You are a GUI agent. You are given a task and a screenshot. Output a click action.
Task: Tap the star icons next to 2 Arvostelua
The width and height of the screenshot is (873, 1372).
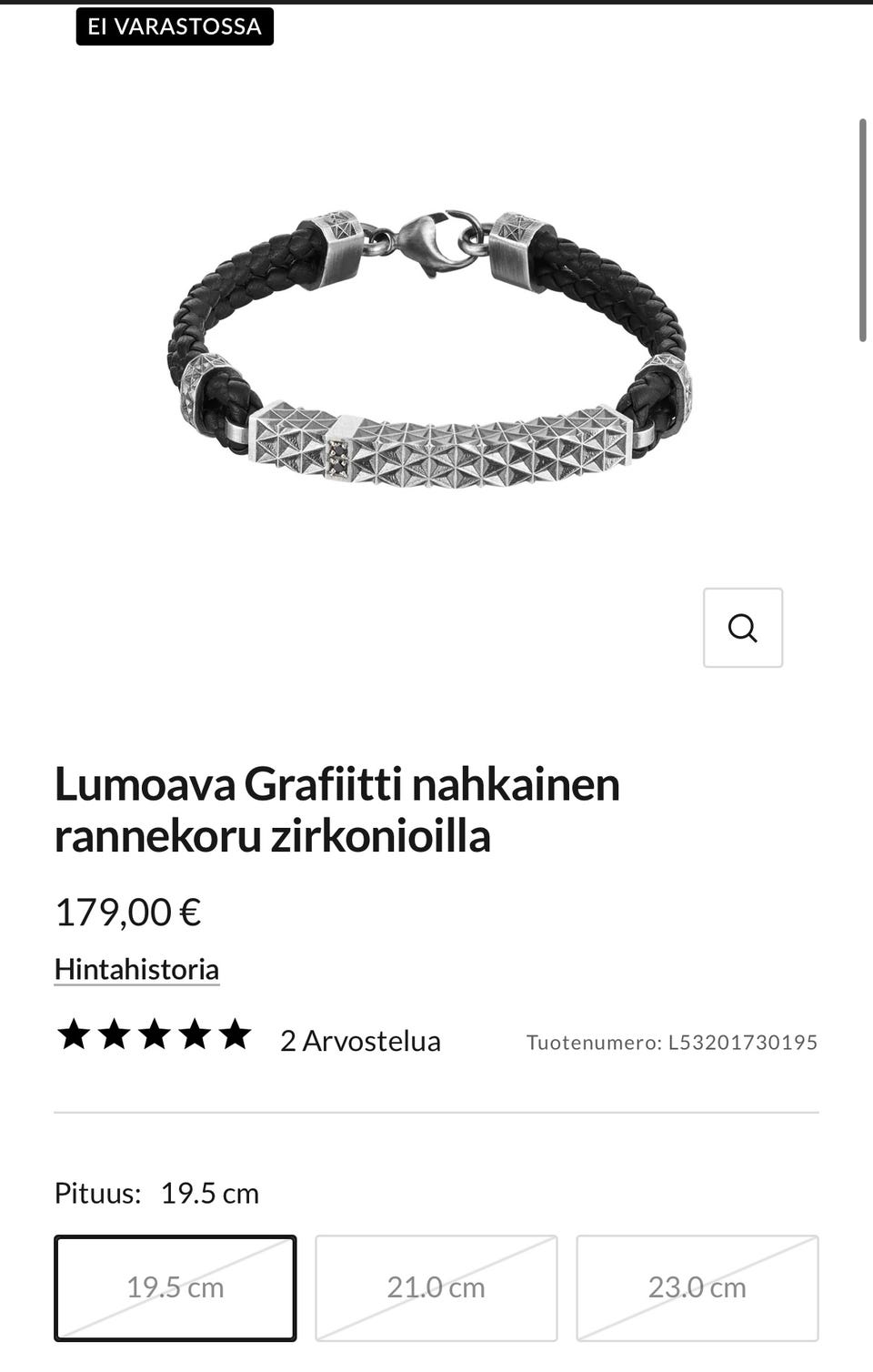pyautogui.click(x=154, y=1034)
